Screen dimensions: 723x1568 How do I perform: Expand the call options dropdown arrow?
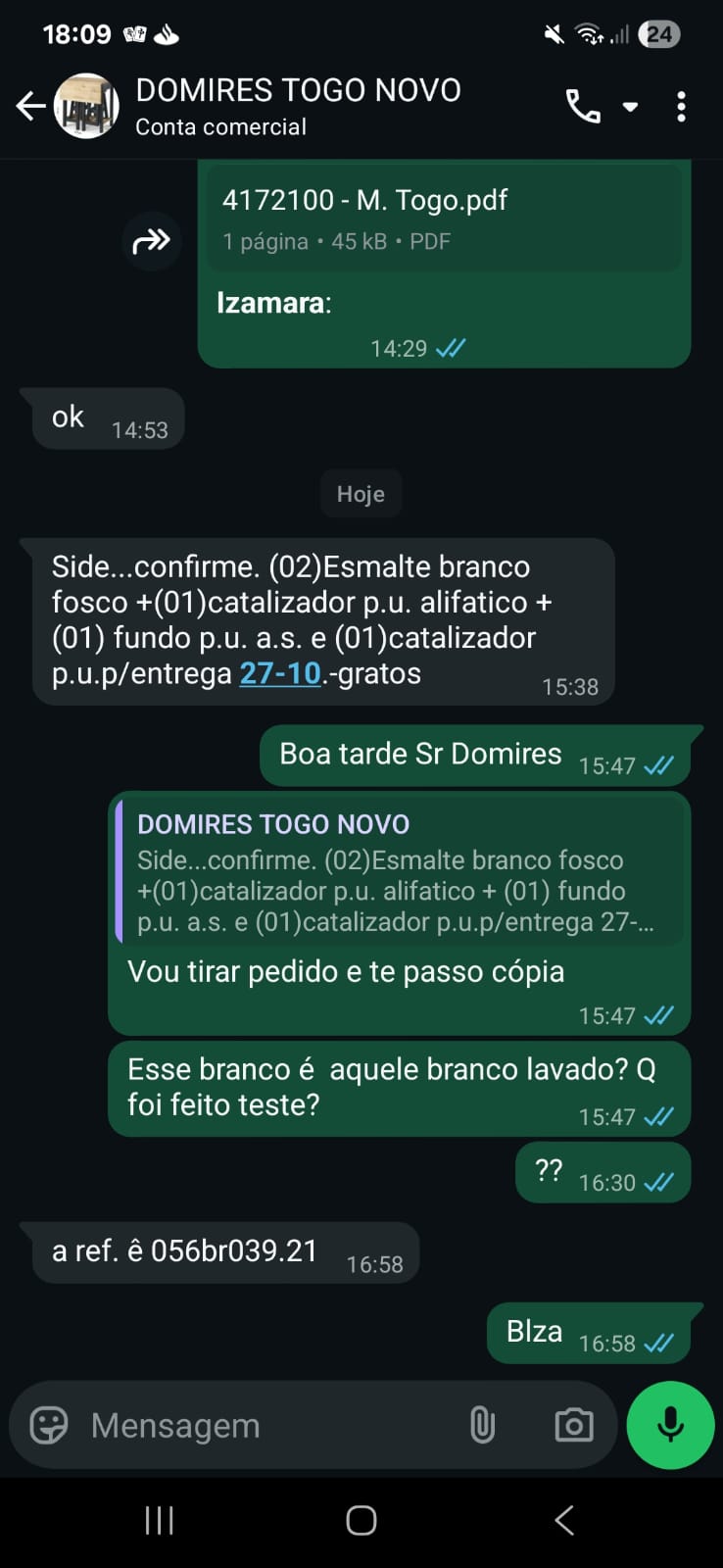point(631,106)
